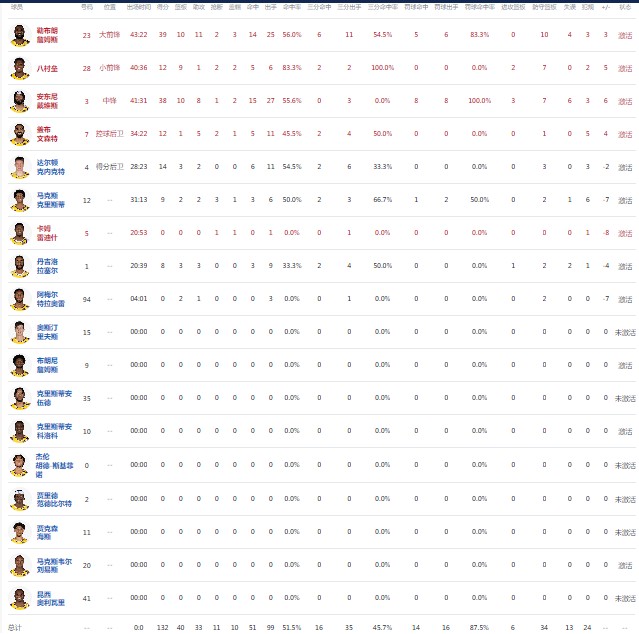This screenshot has height=634, width=639.
Task: Open LeBron James (勒布朗·詹姆斯) player page
Action: coord(47,35)
